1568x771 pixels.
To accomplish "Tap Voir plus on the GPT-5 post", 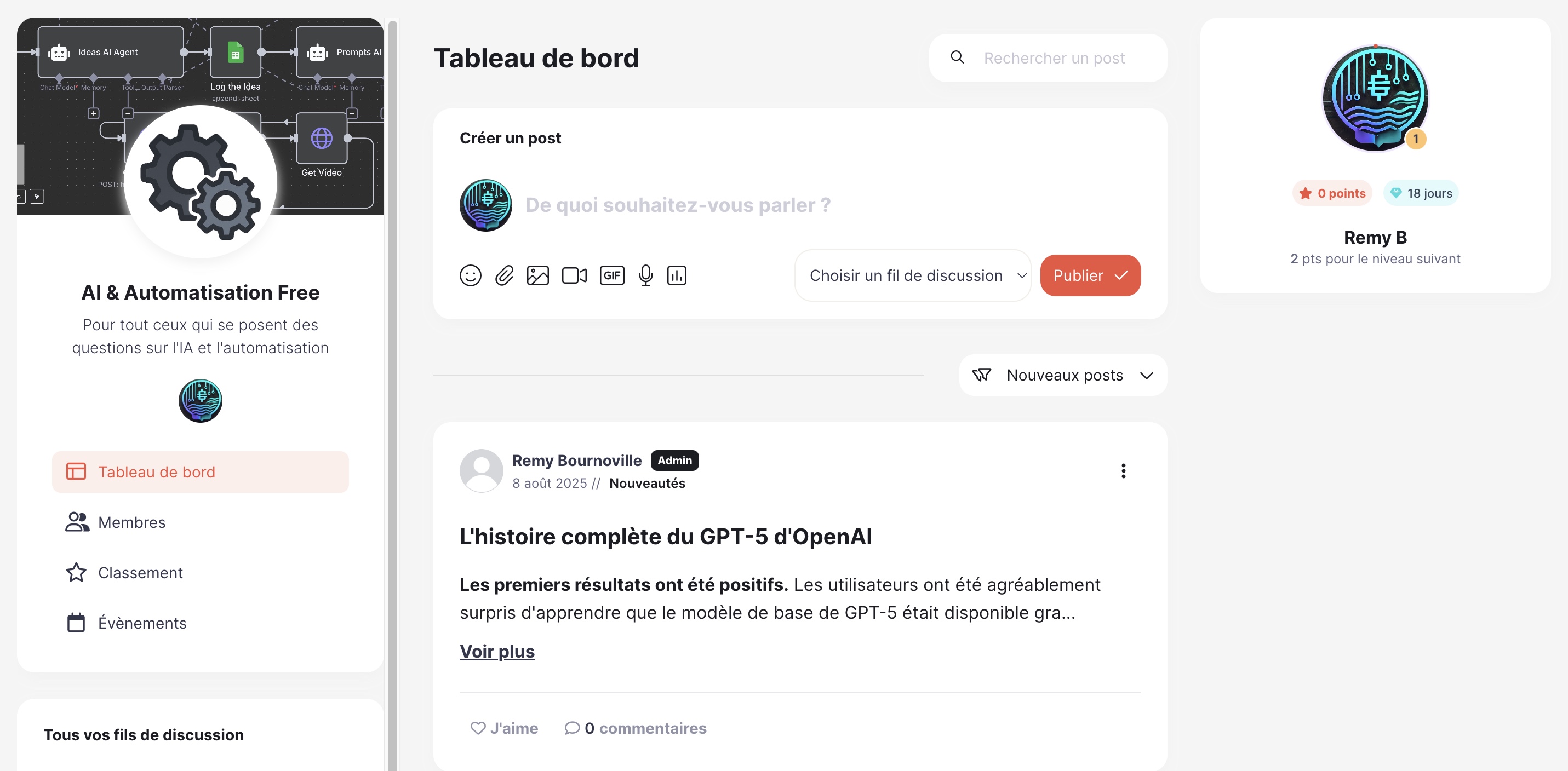I will point(497,652).
